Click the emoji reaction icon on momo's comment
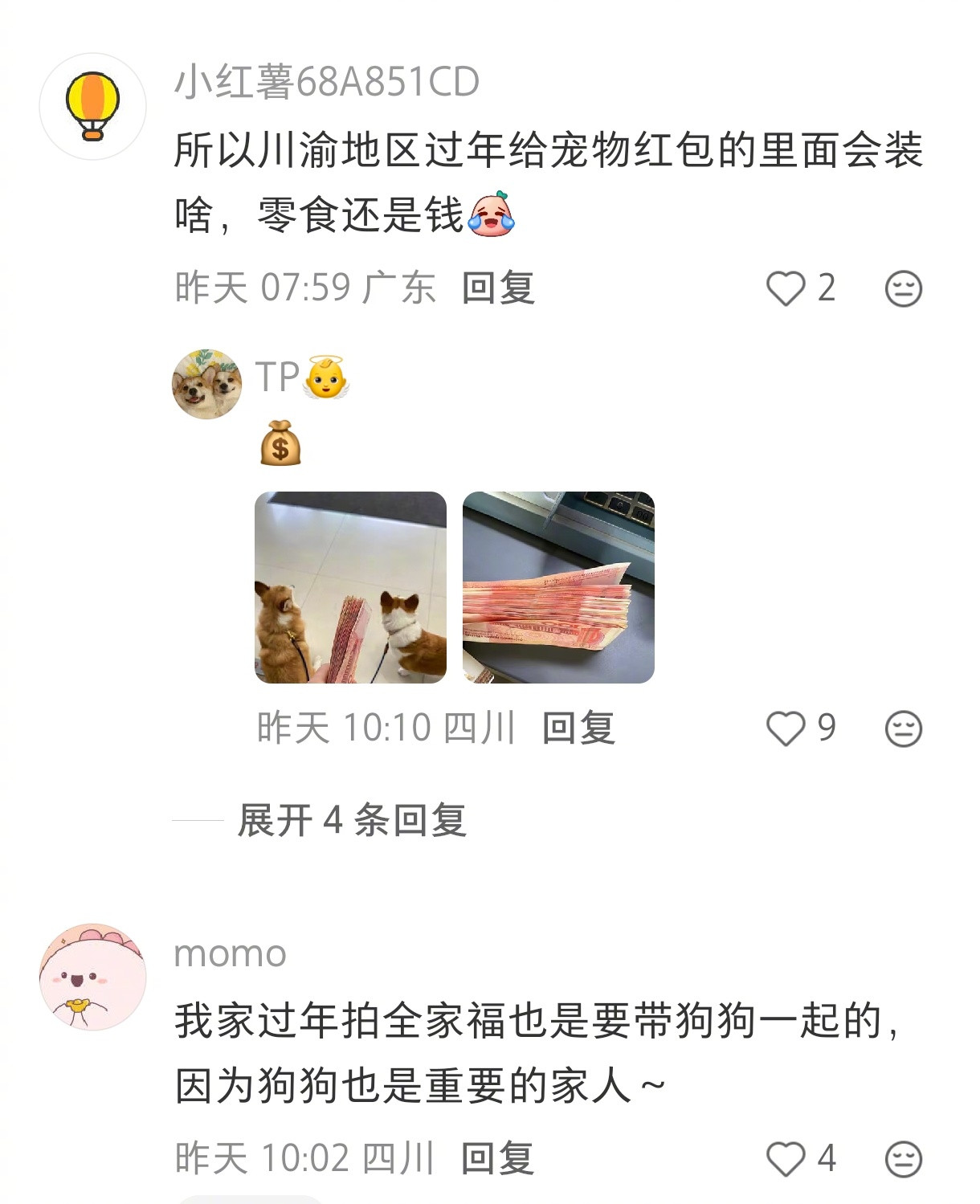 [902, 1158]
